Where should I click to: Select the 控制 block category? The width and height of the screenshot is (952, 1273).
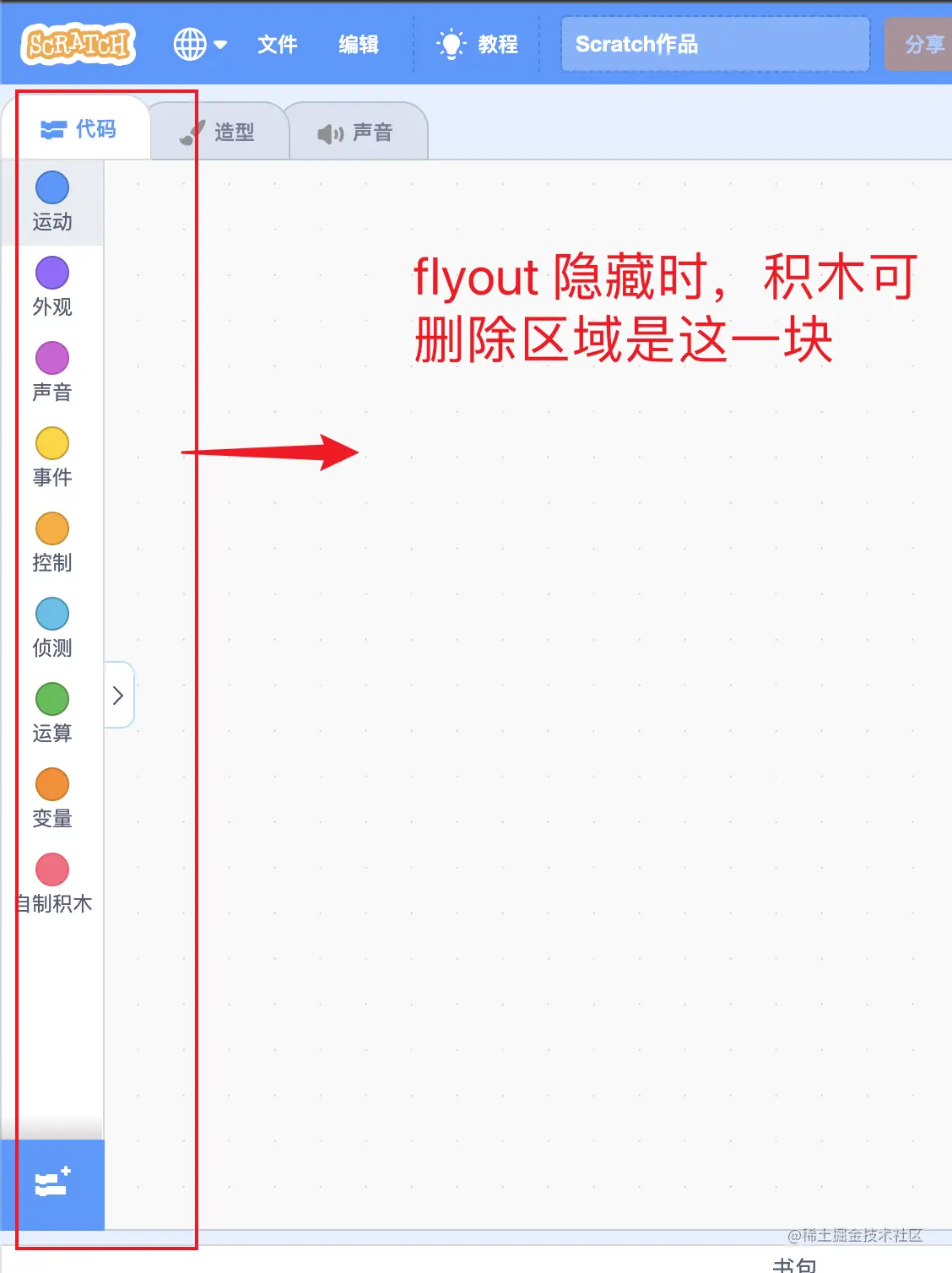click(x=52, y=543)
